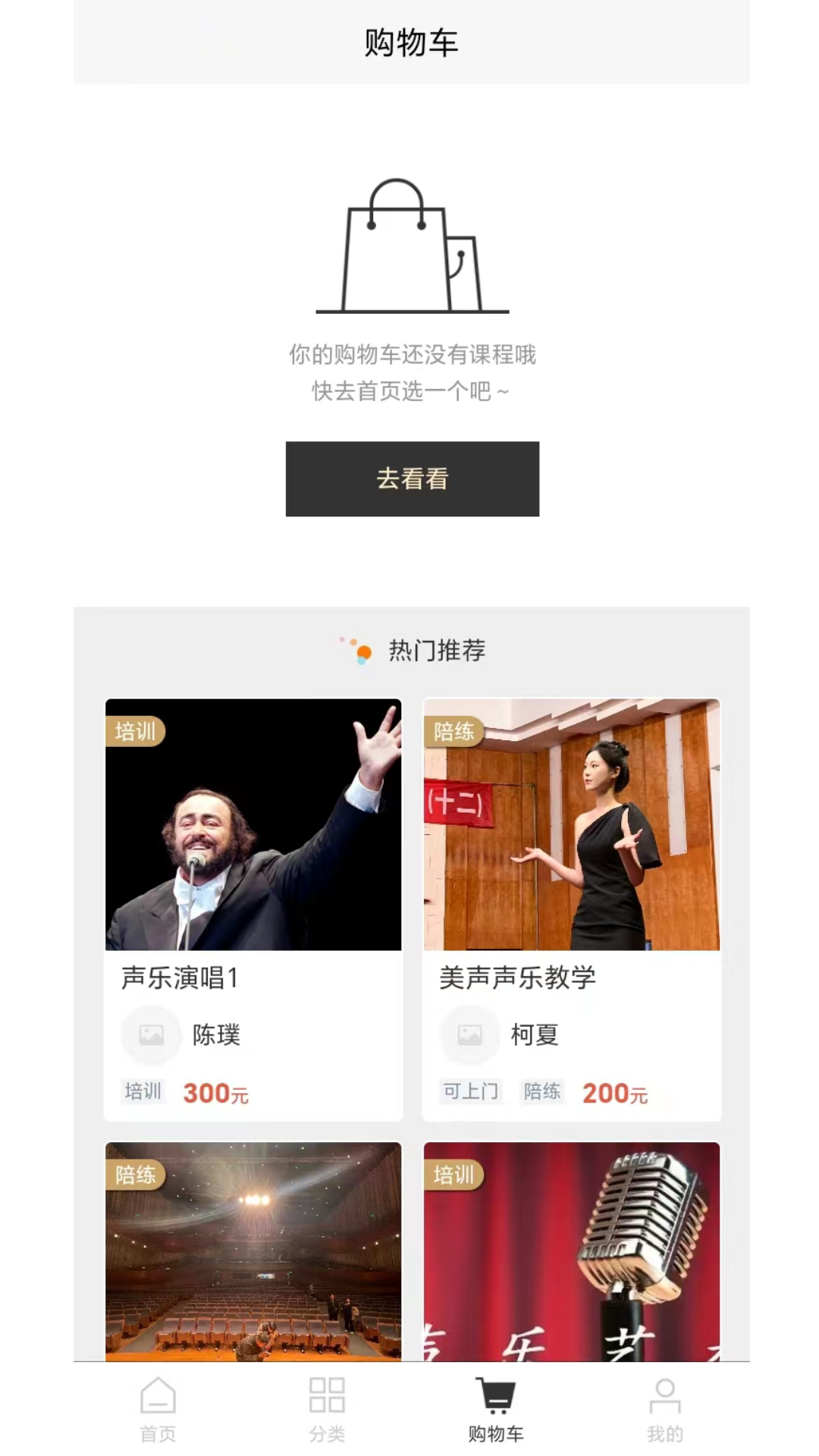
Task: Open the 培训 card with microphone image
Action: (571, 1251)
